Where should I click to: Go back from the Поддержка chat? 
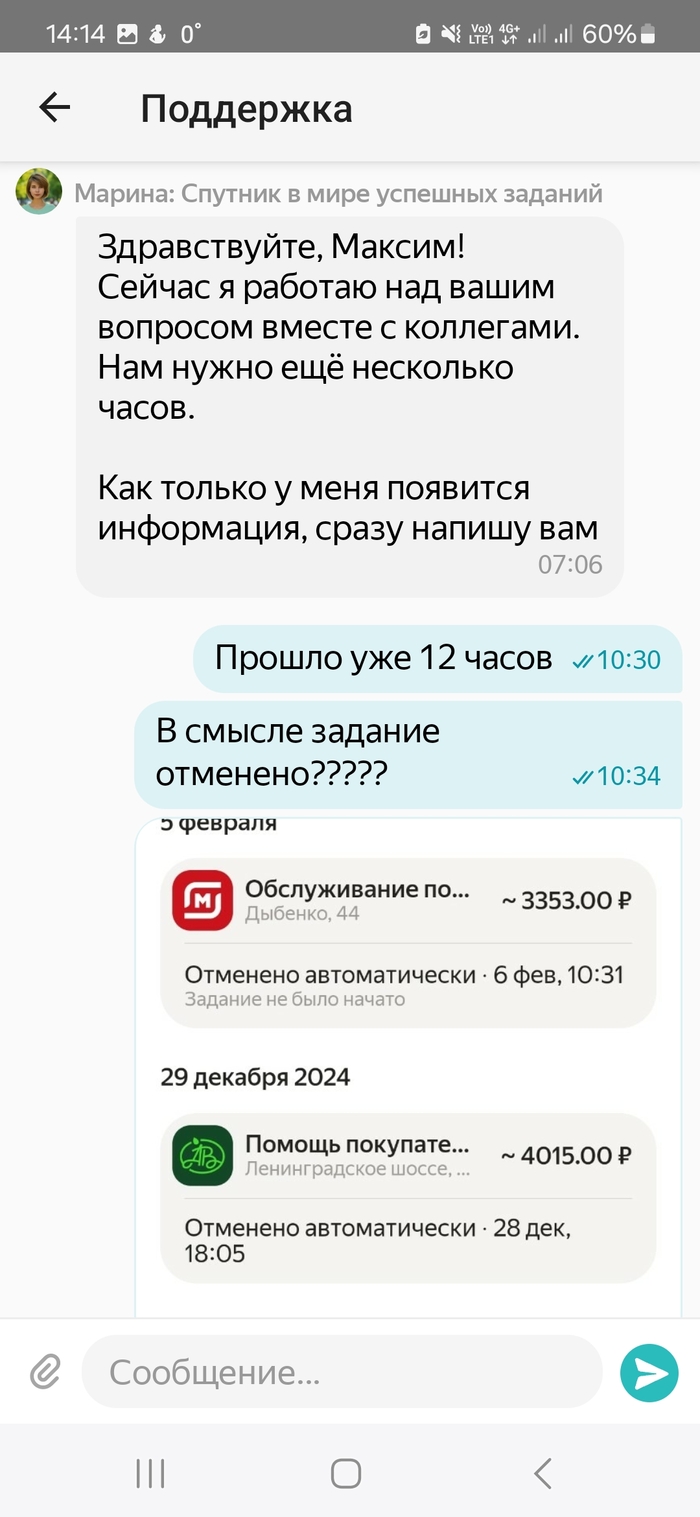tap(55, 108)
